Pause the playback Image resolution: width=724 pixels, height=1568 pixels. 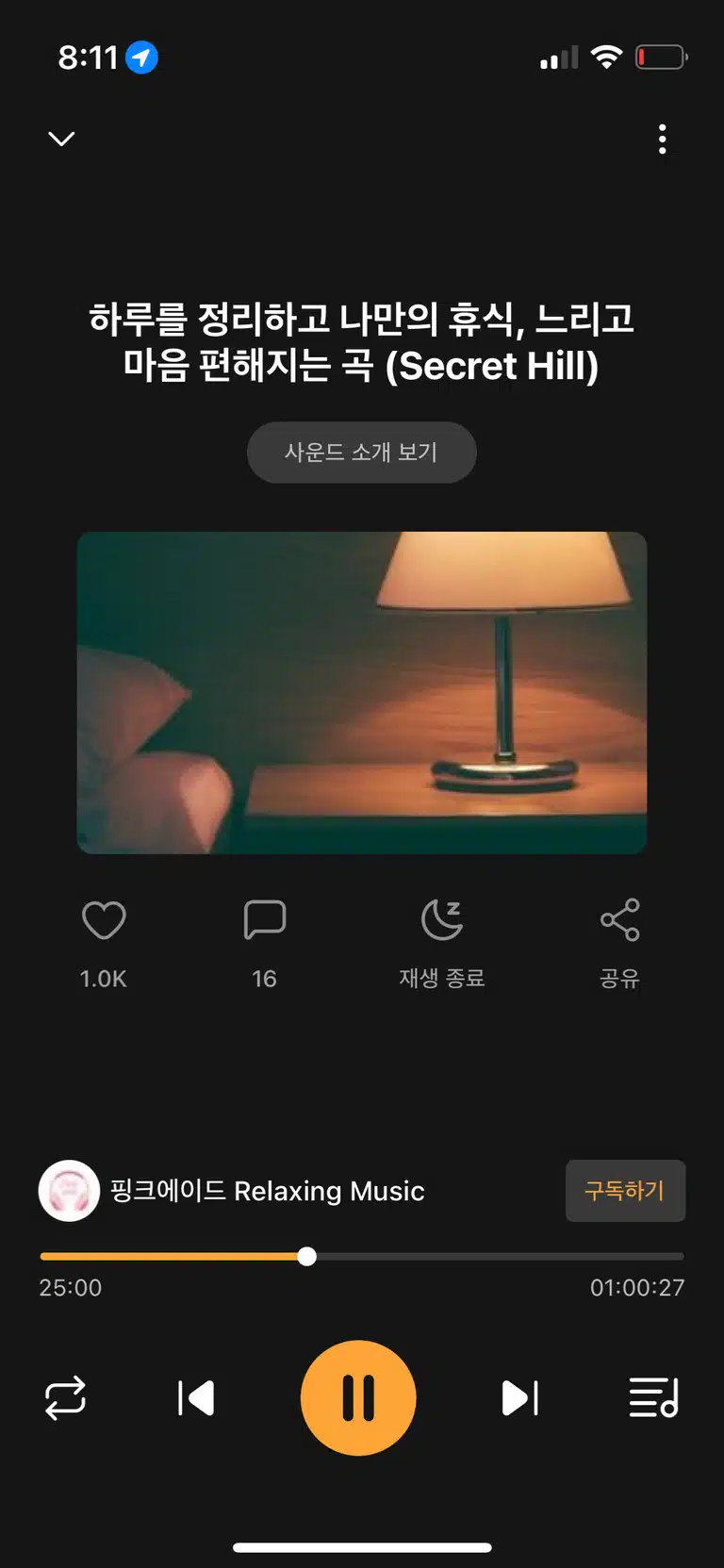click(x=358, y=1398)
